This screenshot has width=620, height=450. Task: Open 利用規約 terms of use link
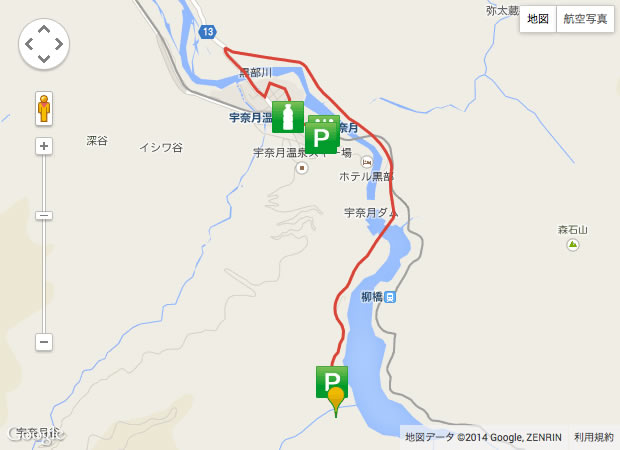594,438
